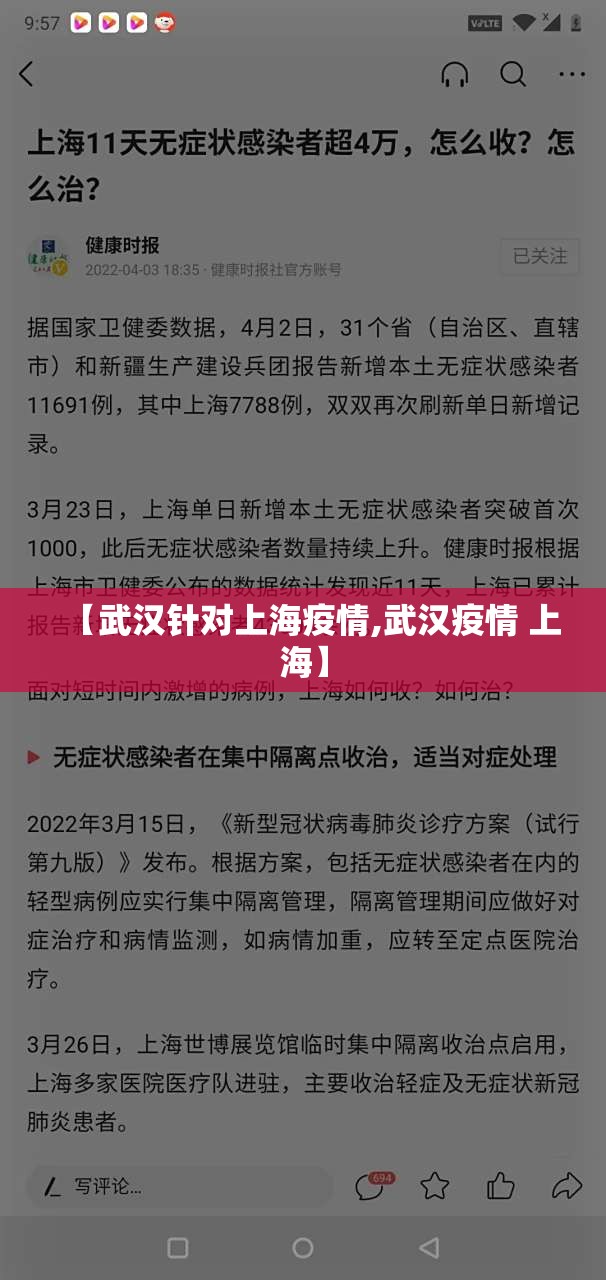Tap the system home button
606x1280 pixels.
pyautogui.click(x=303, y=1247)
